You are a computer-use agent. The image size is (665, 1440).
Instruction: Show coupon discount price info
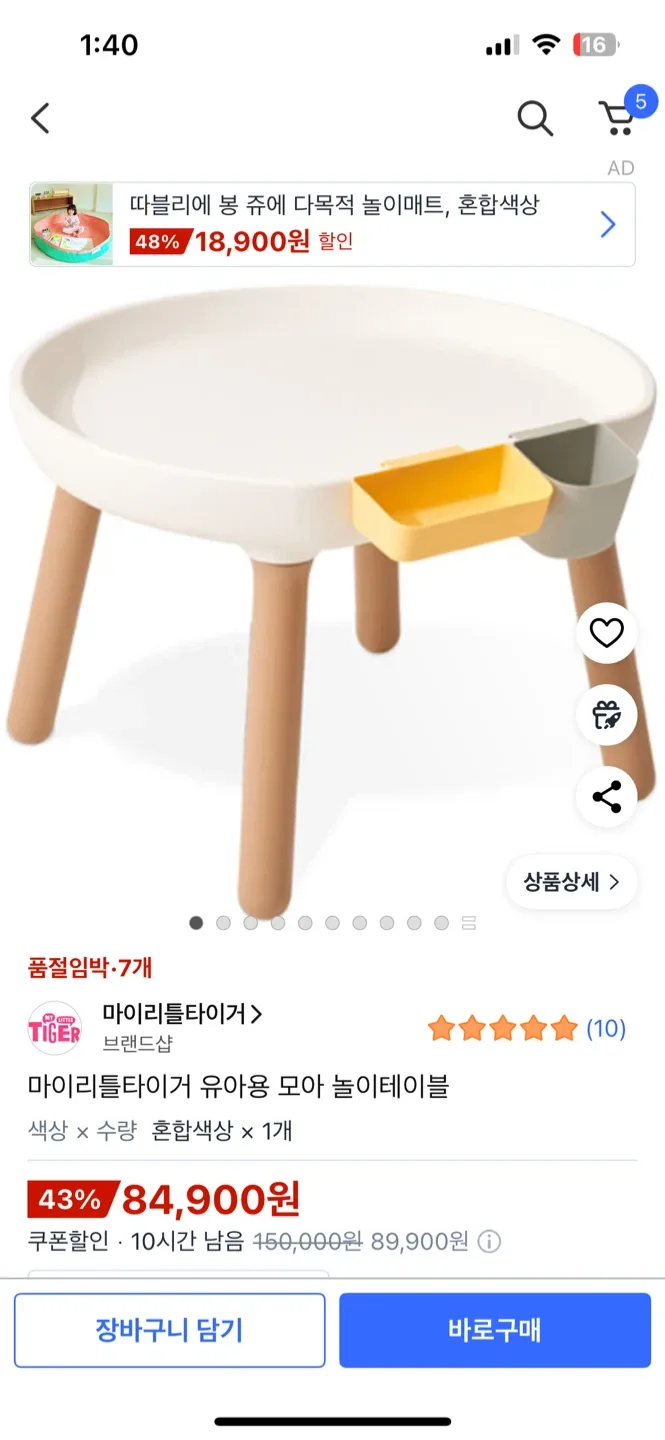(x=489, y=1243)
